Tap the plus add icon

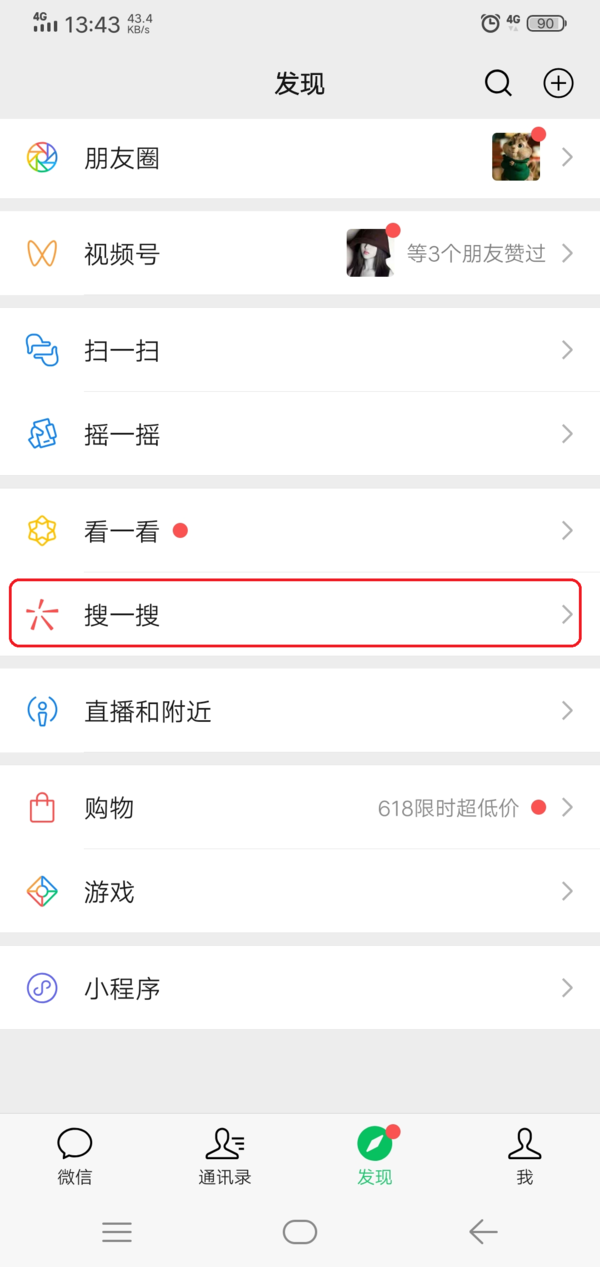pos(558,83)
